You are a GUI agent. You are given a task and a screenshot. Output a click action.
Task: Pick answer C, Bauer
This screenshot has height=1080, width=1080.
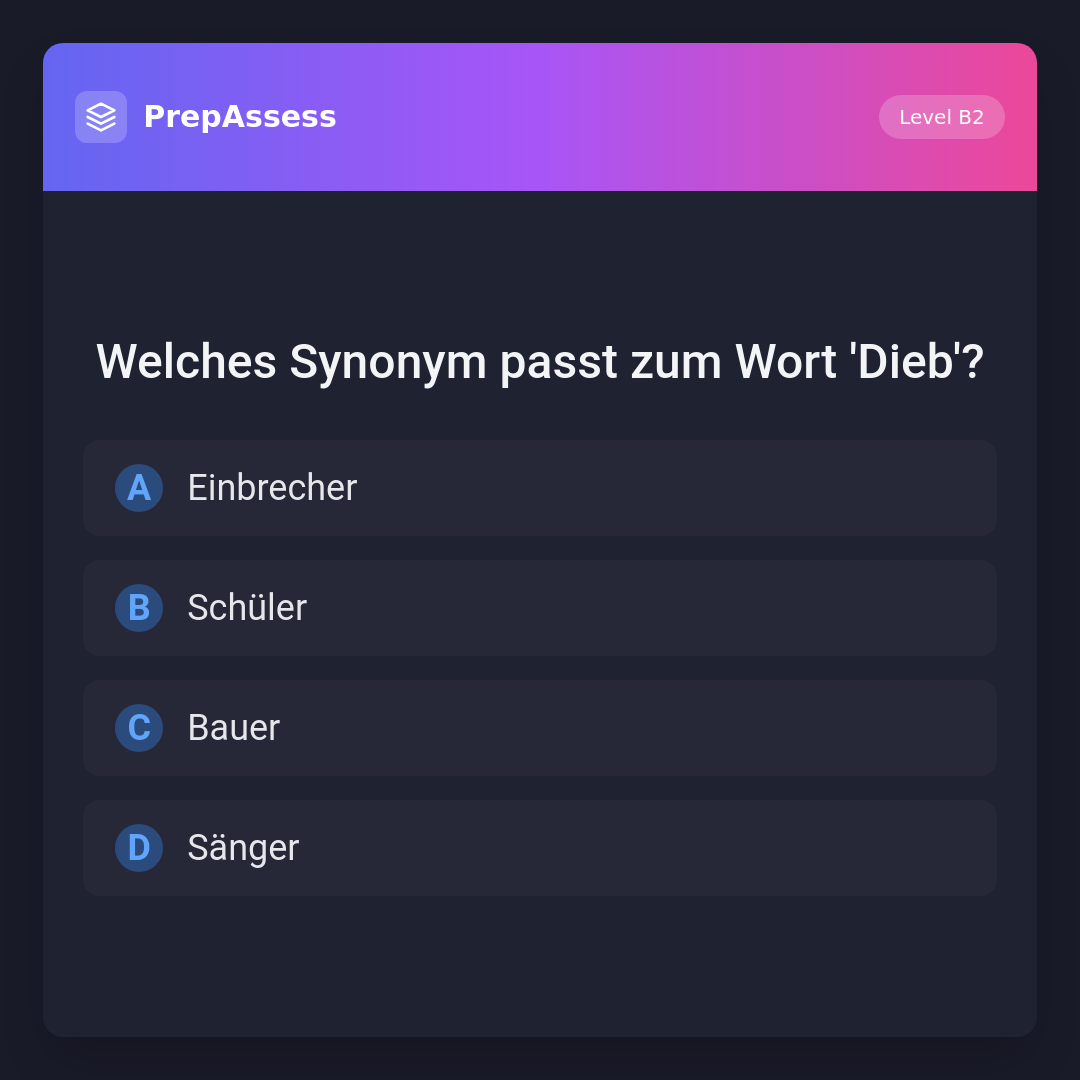click(x=539, y=728)
